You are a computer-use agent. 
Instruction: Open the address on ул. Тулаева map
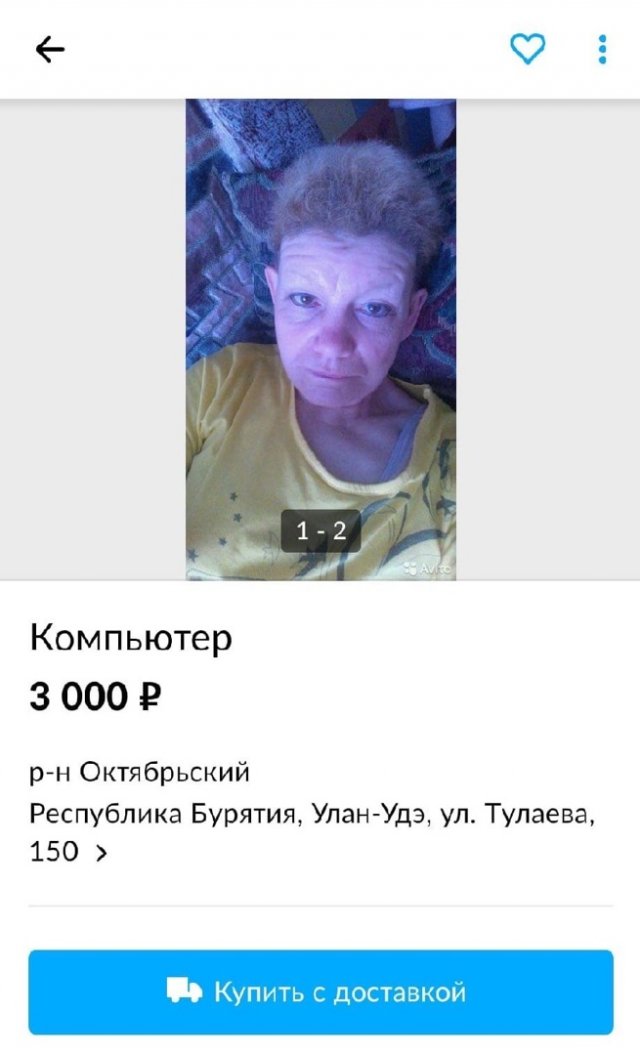pos(312,833)
